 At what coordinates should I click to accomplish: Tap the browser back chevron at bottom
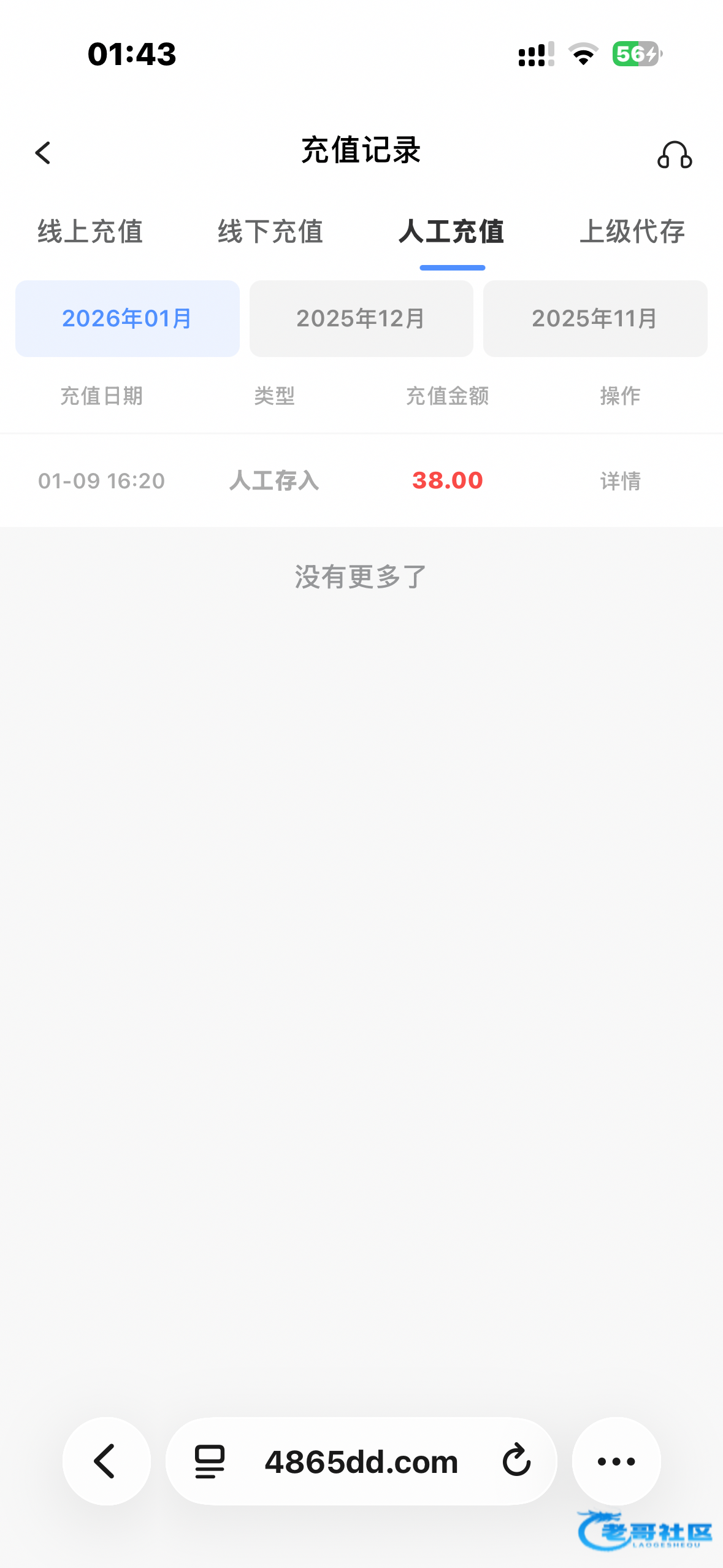(x=105, y=1461)
